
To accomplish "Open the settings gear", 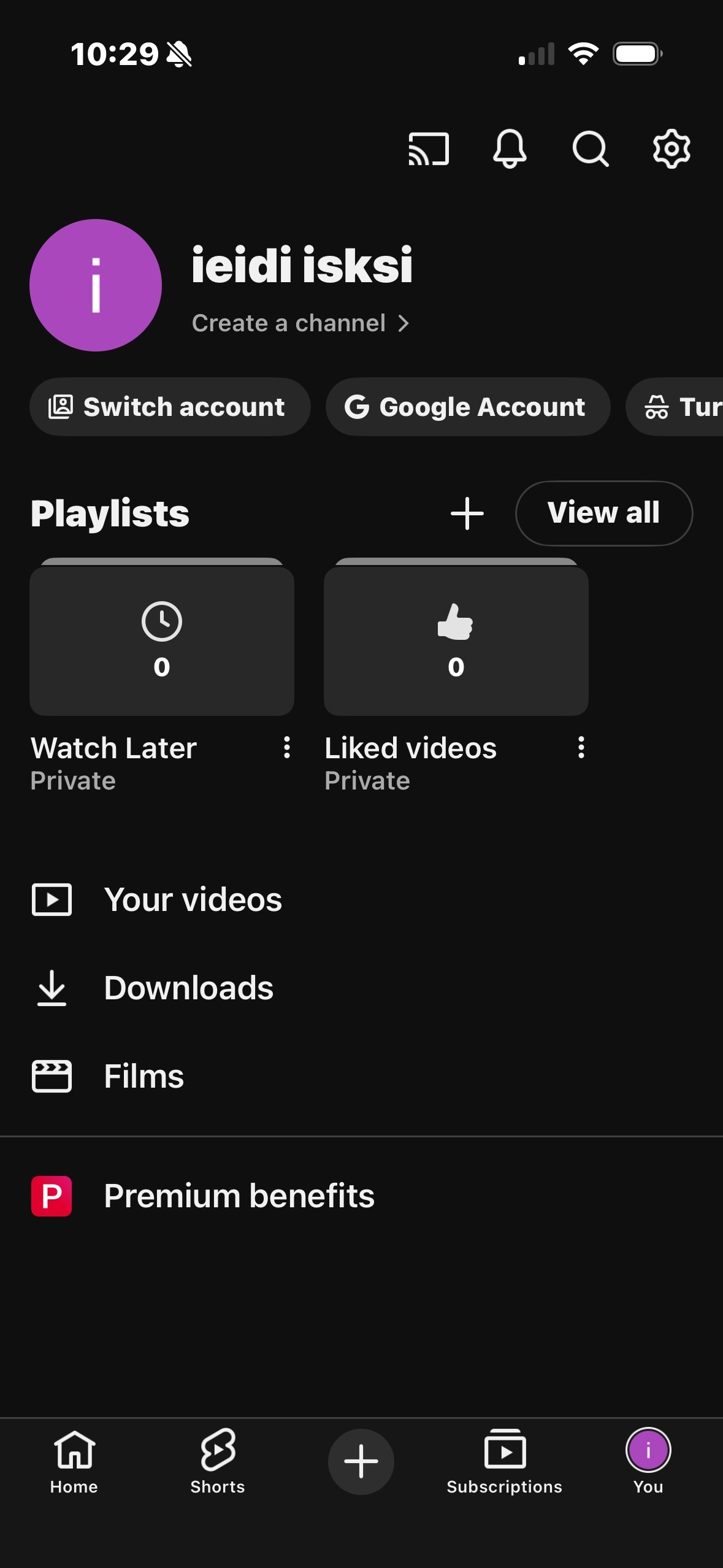I will click(x=671, y=149).
